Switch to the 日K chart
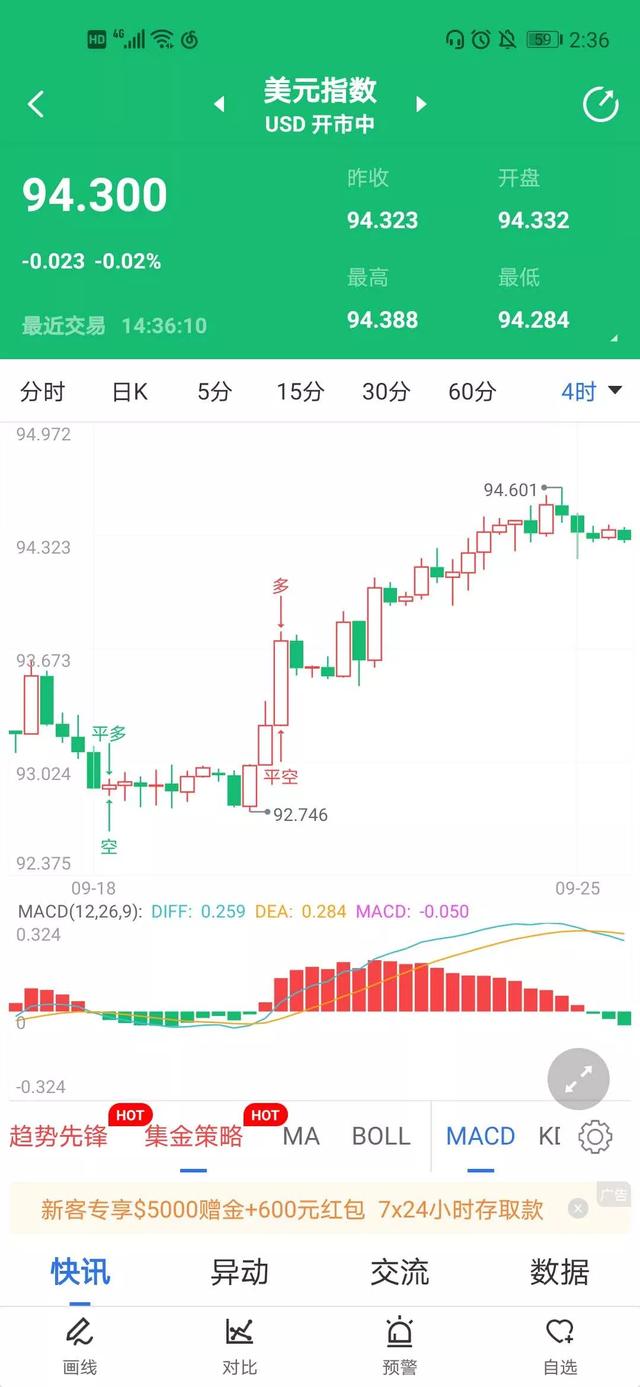The width and height of the screenshot is (640, 1387). [x=129, y=391]
